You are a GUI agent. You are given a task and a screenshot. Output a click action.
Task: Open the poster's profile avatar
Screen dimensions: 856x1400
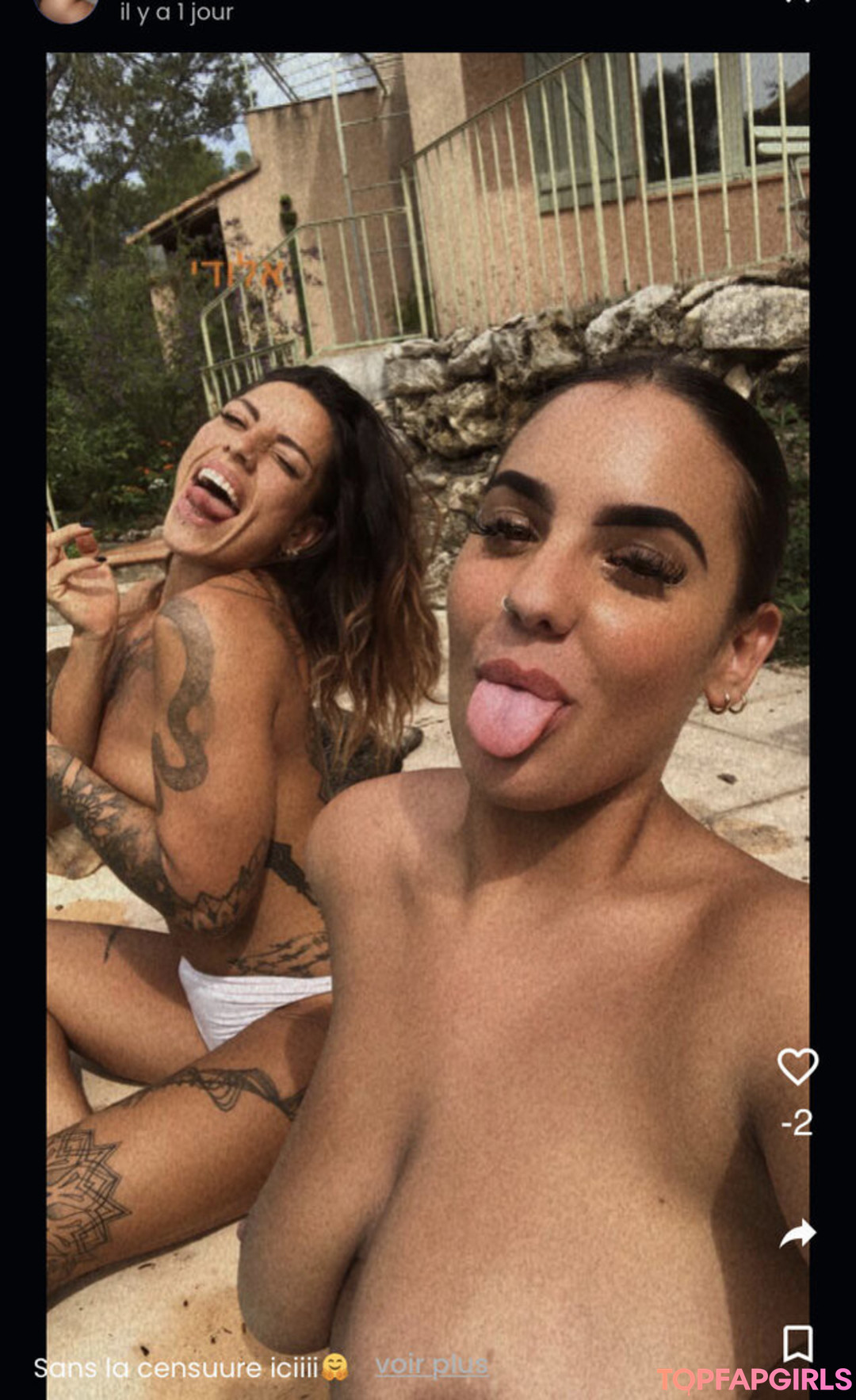(x=67, y=8)
